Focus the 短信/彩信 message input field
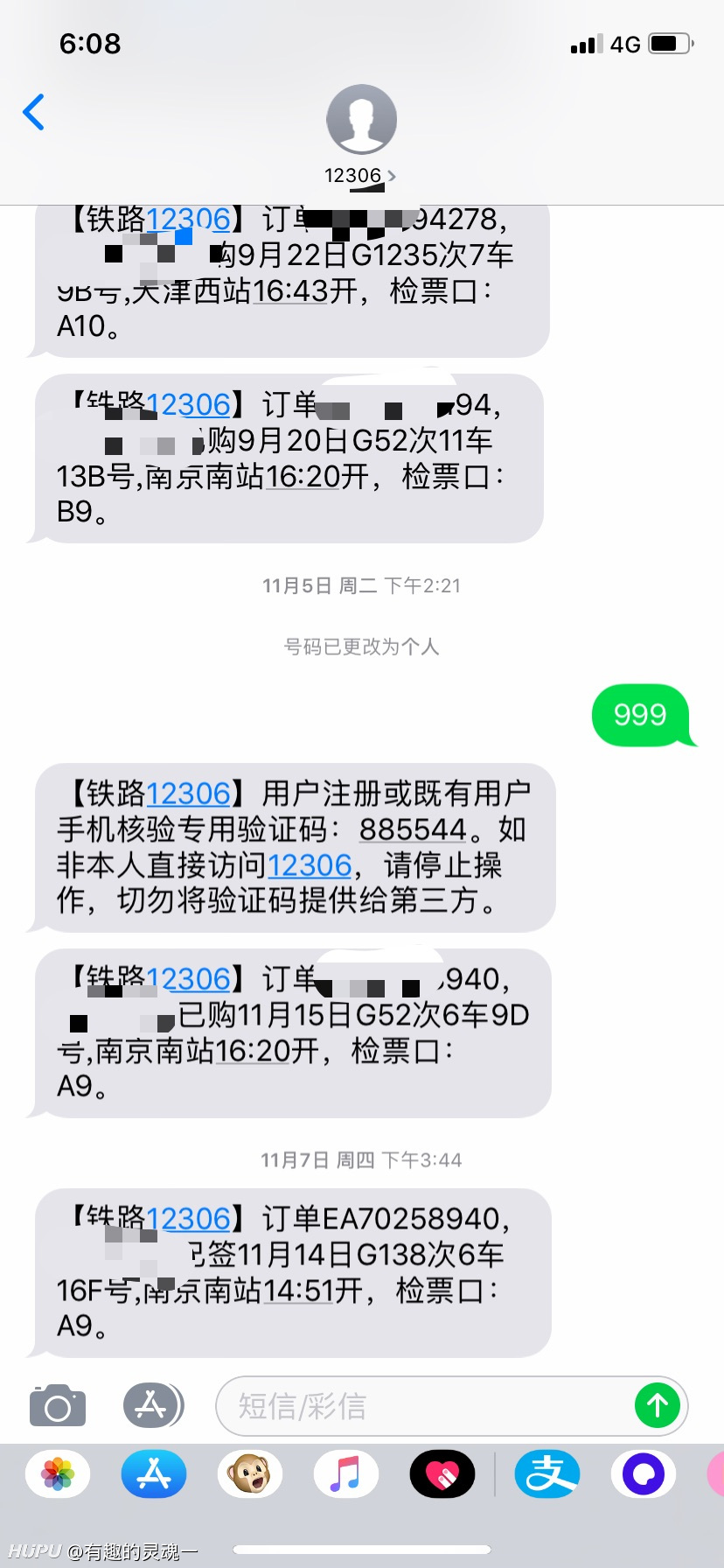This screenshot has height=1568, width=724. click(x=424, y=1406)
